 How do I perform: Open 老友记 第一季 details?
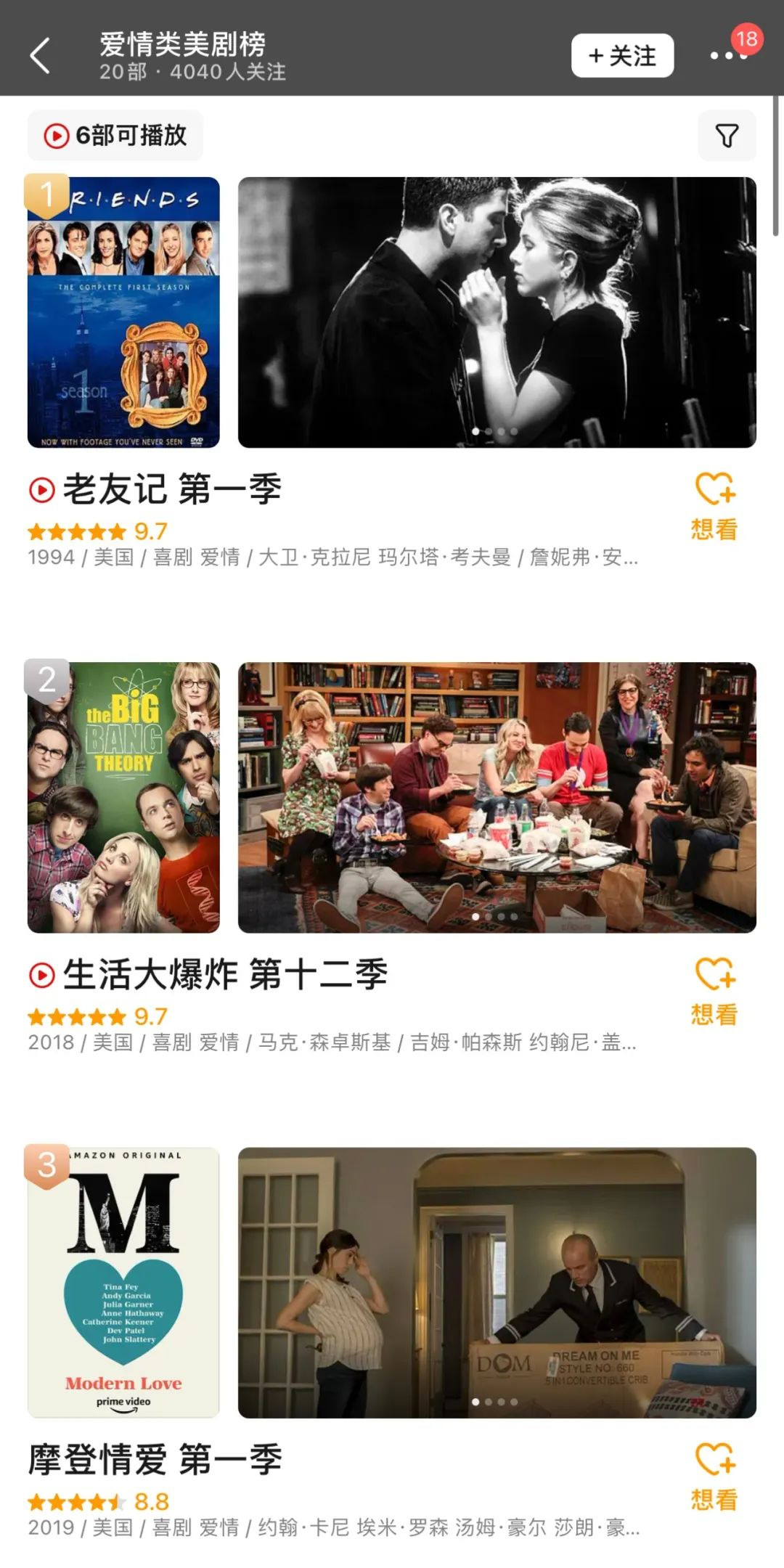[173, 489]
